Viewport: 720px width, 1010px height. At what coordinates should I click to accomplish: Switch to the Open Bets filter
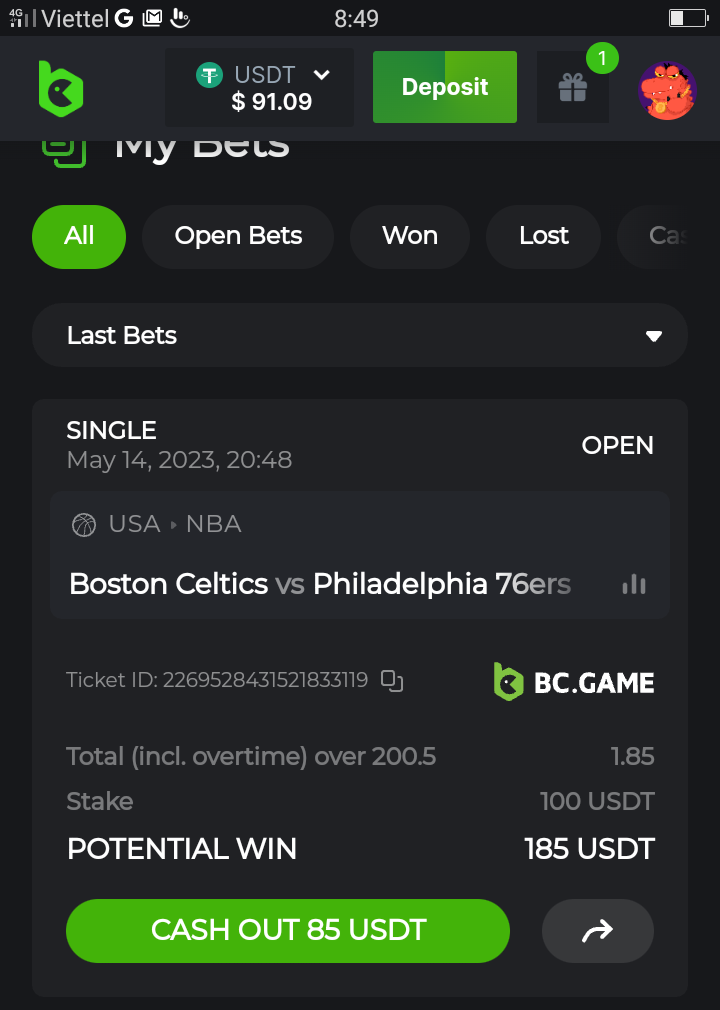click(238, 236)
